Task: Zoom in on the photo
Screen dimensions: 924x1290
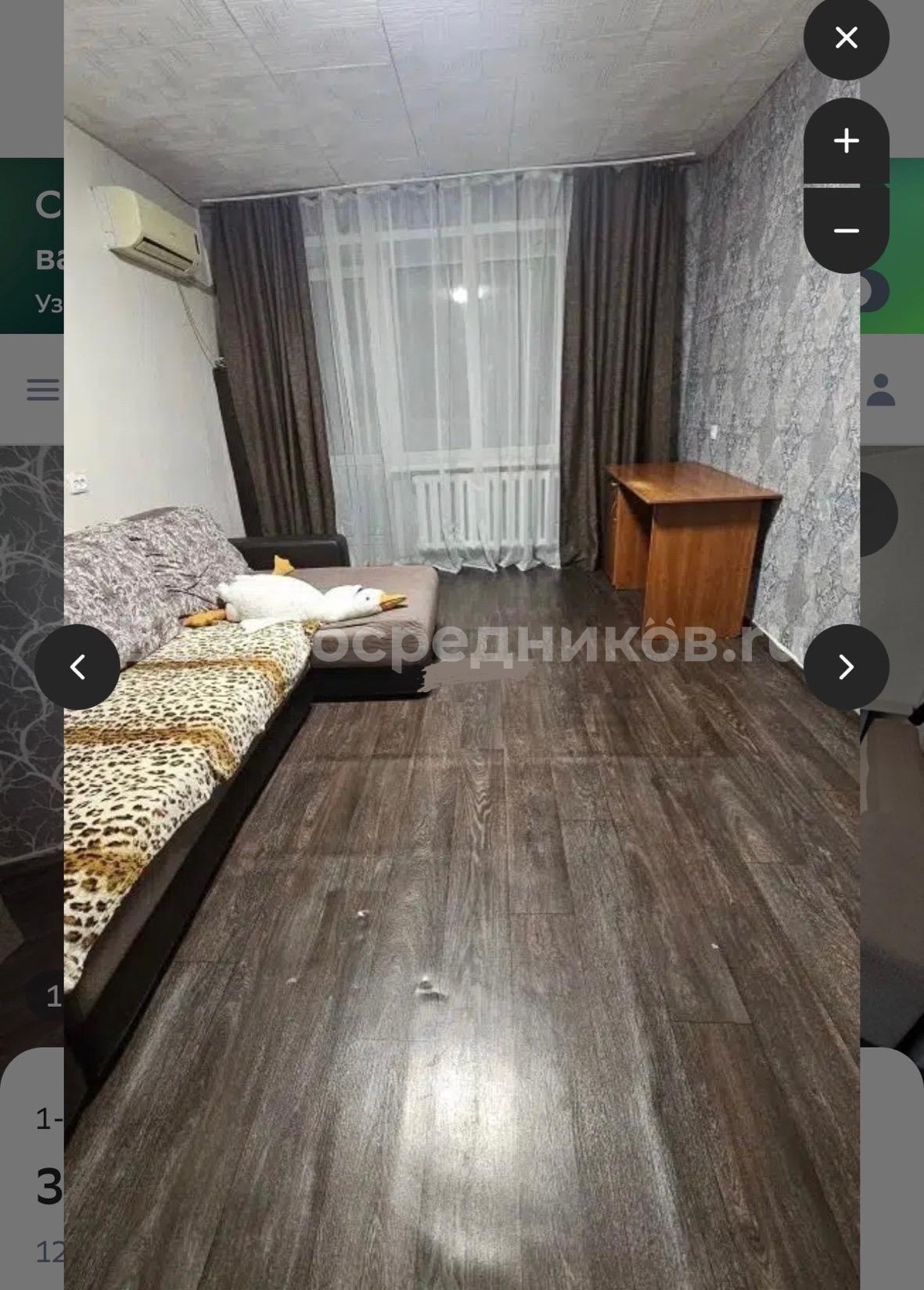Action: tap(846, 142)
